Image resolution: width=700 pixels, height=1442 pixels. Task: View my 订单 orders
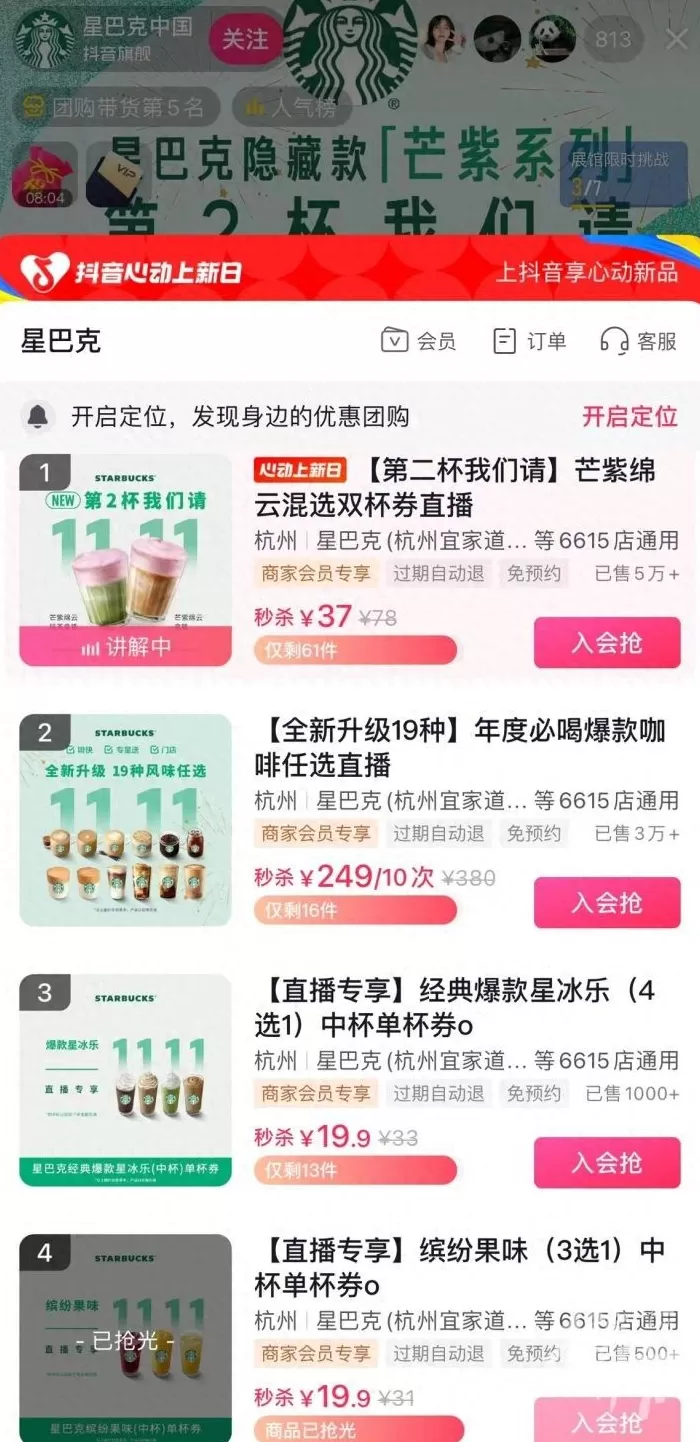[x=530, y=341]
